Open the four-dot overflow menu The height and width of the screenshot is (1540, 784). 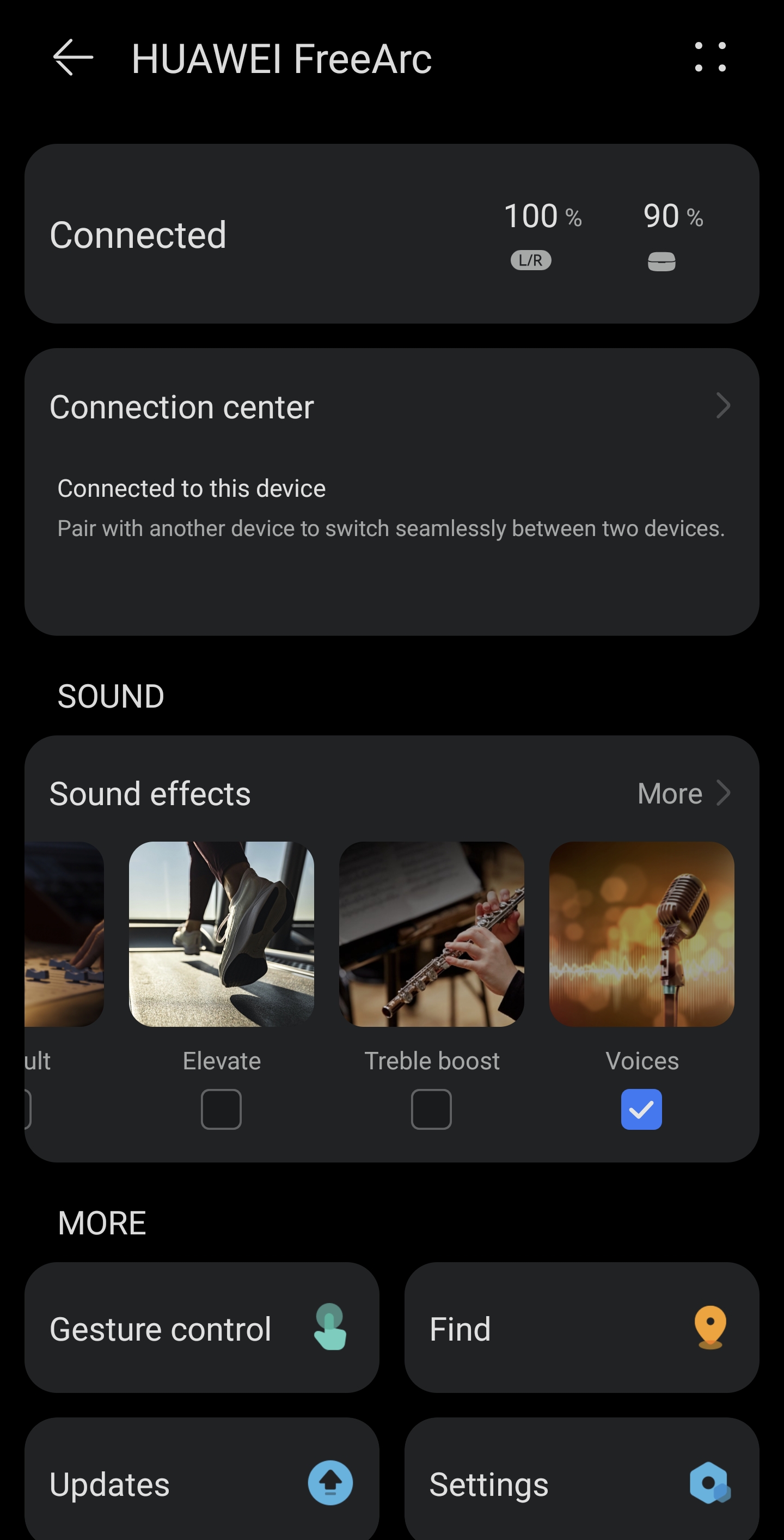tap(710, 57)
